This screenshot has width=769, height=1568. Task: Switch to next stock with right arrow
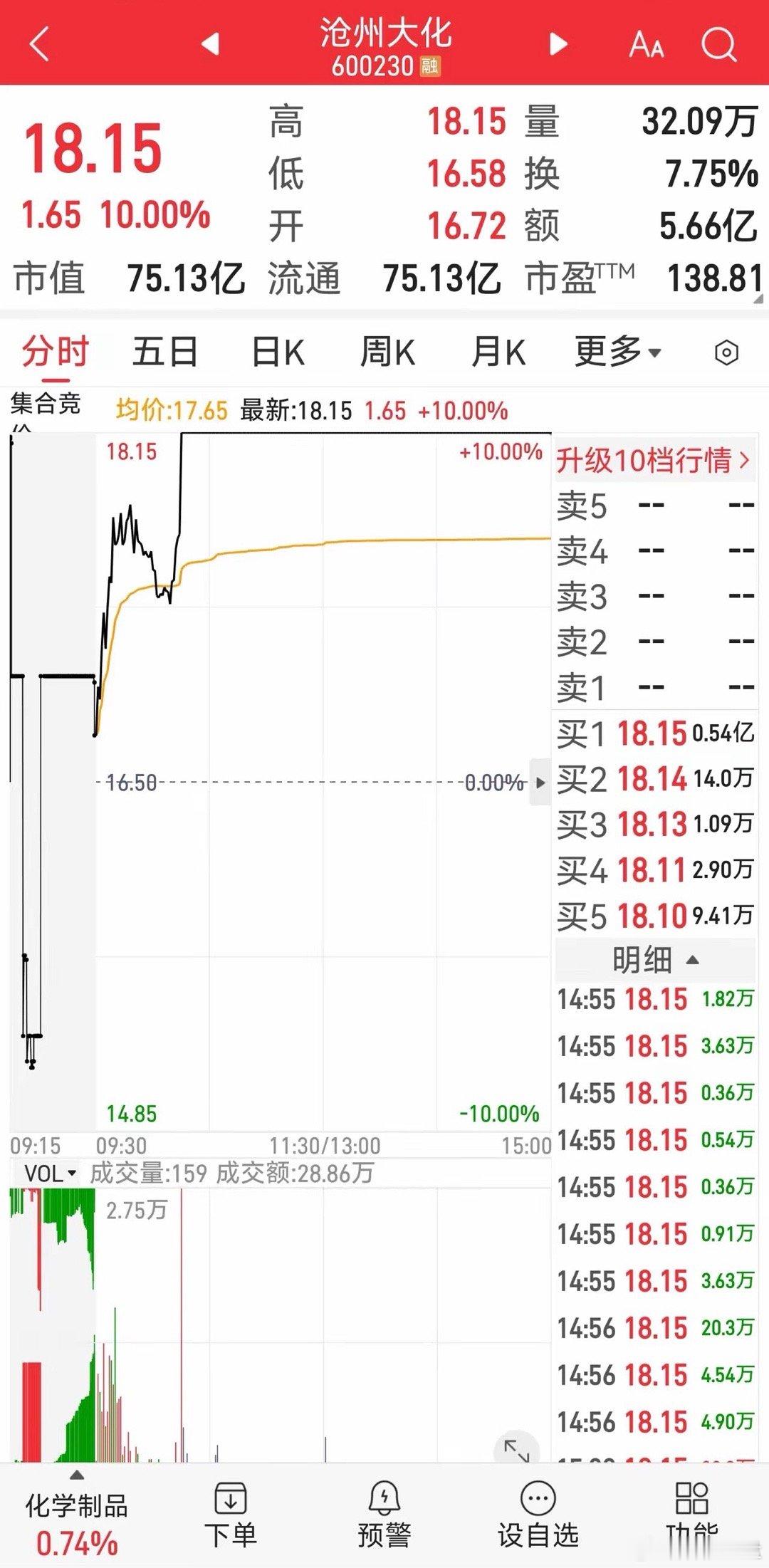click(x=559, y=46)
